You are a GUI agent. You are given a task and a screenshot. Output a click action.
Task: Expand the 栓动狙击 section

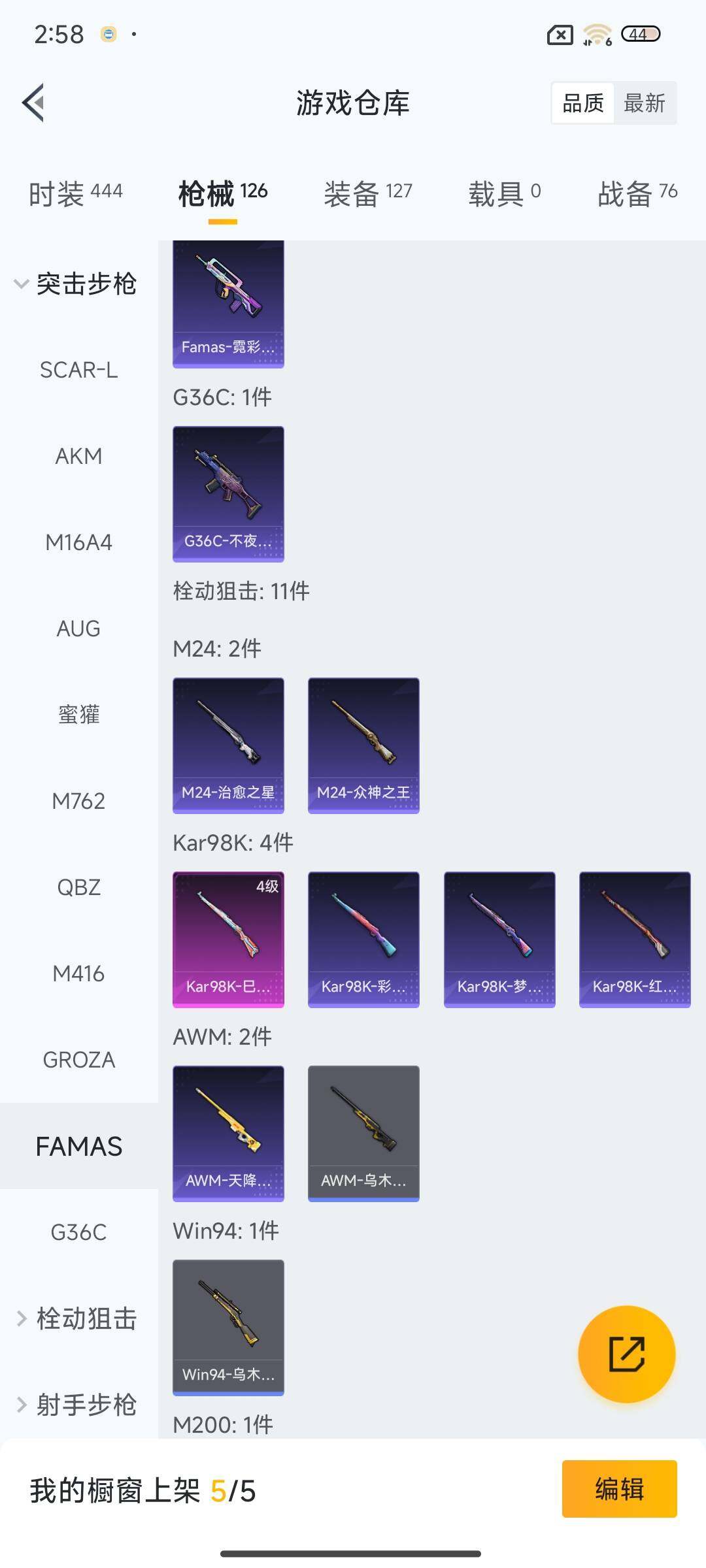pyautogui.click(x=78, y=1318)
